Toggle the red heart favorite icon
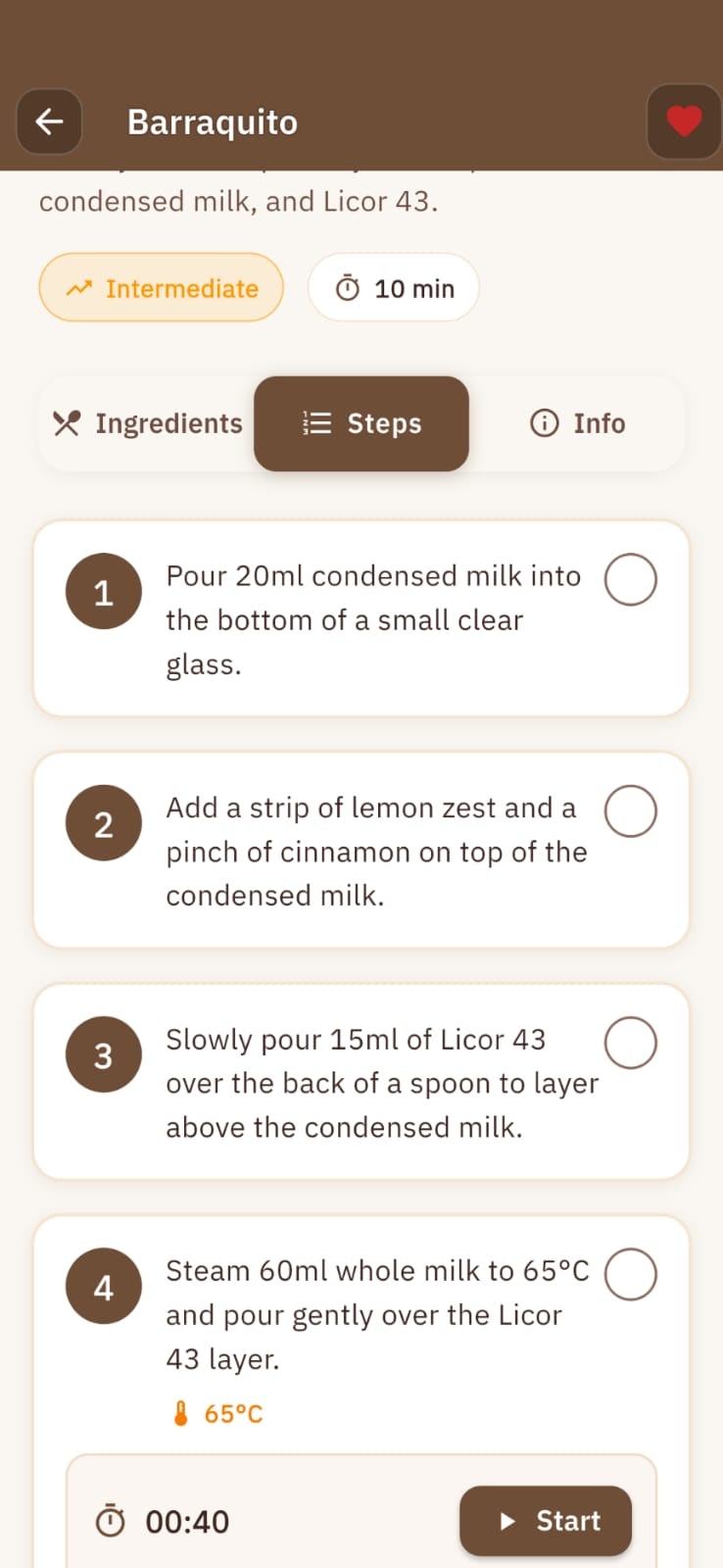This screenshot has width=723, height=1568. 684,122
